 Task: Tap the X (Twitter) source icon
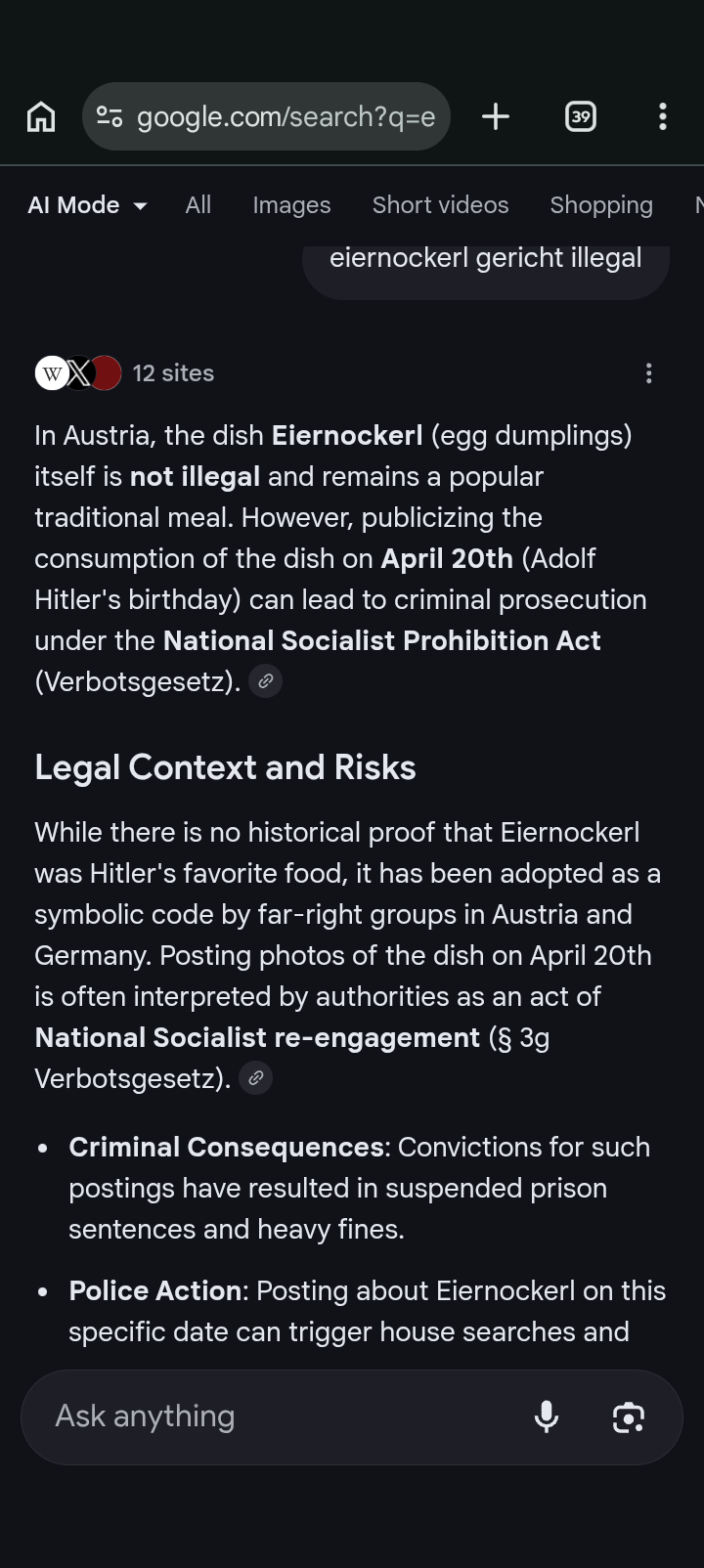(78, 372)
